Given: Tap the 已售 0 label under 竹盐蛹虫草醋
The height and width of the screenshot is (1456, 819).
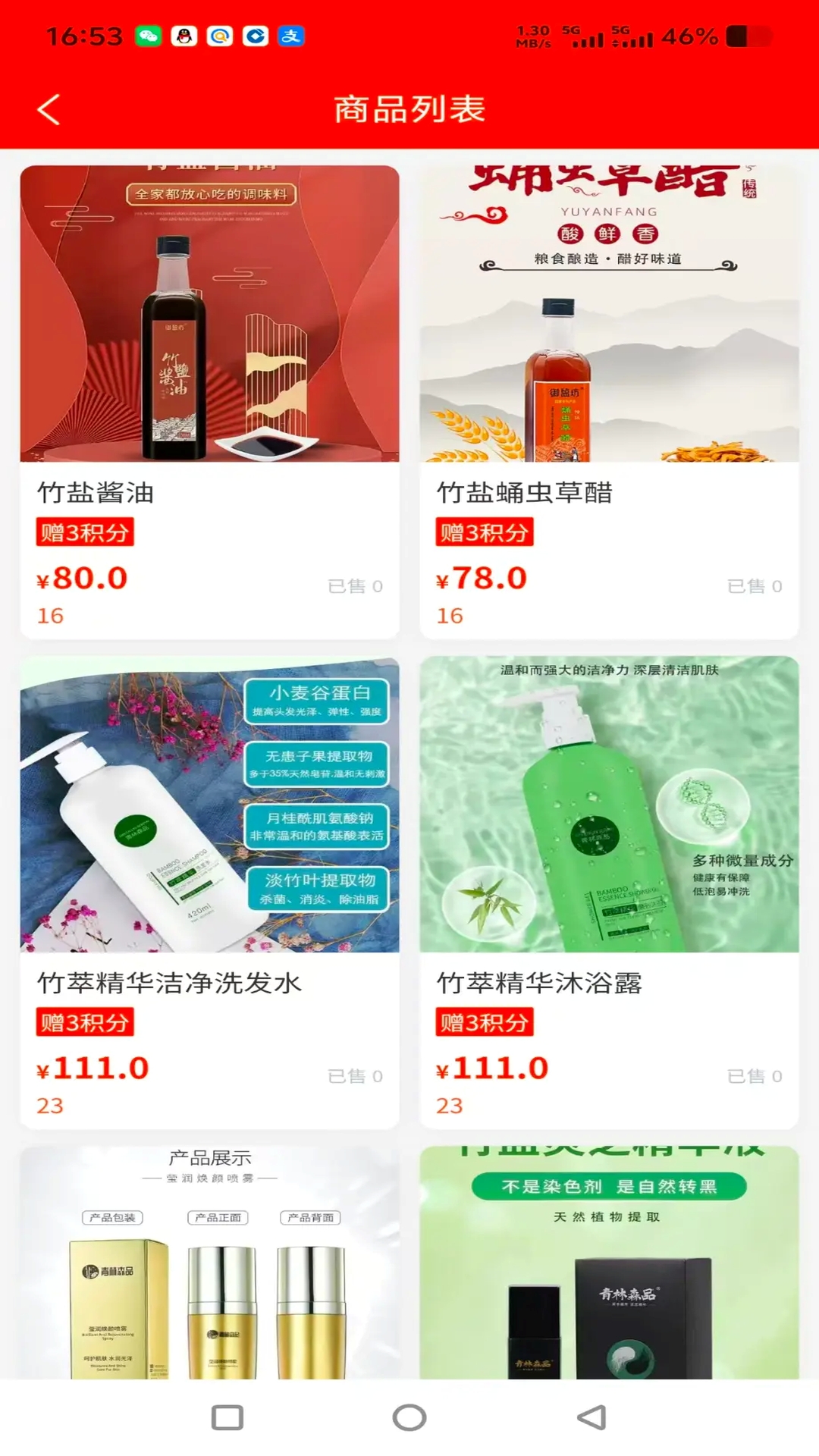Looking at the screenshot, I should tap(756, 586).
